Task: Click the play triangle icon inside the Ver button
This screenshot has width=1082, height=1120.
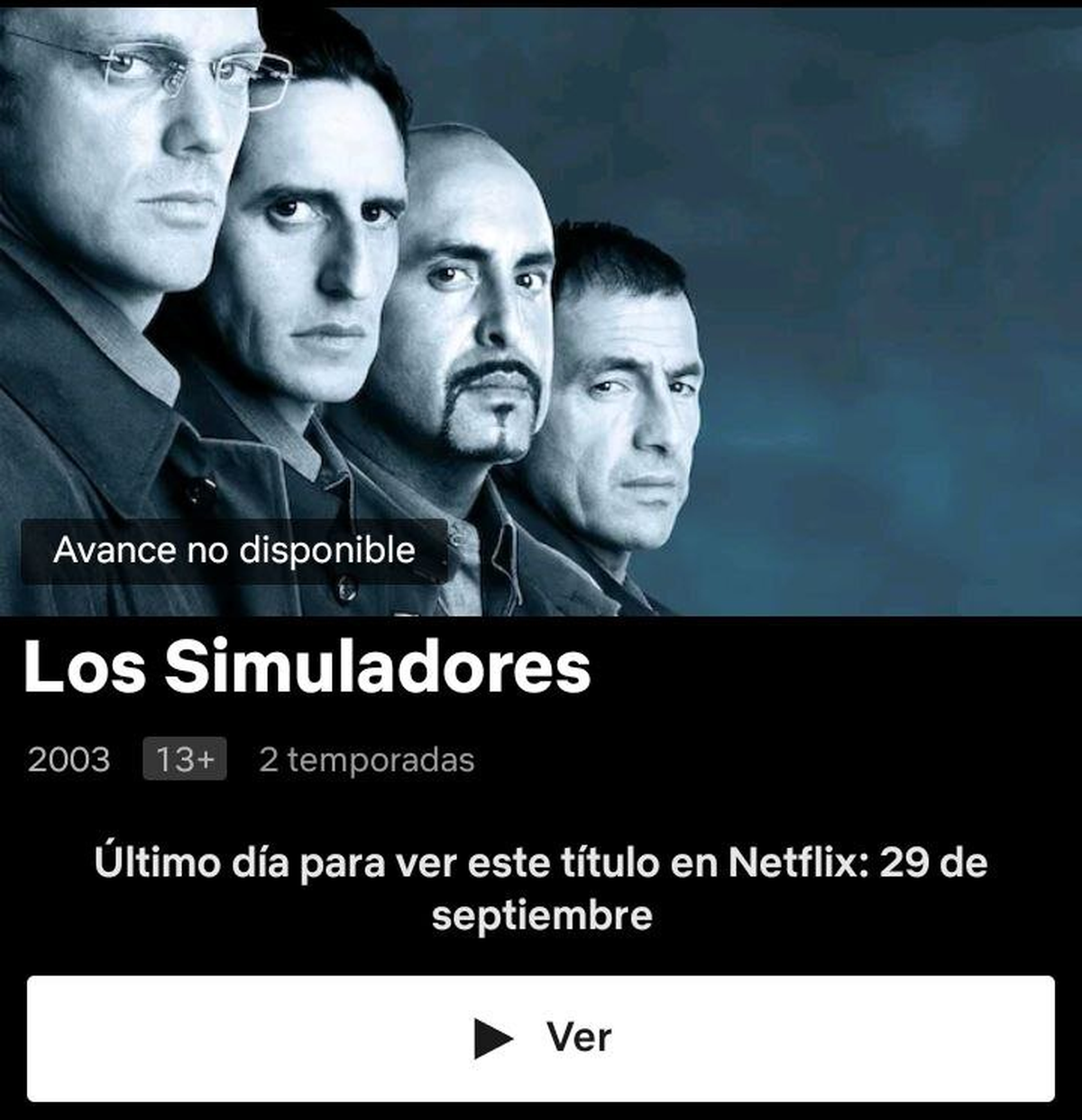Action: click(x=491, y=1039)
